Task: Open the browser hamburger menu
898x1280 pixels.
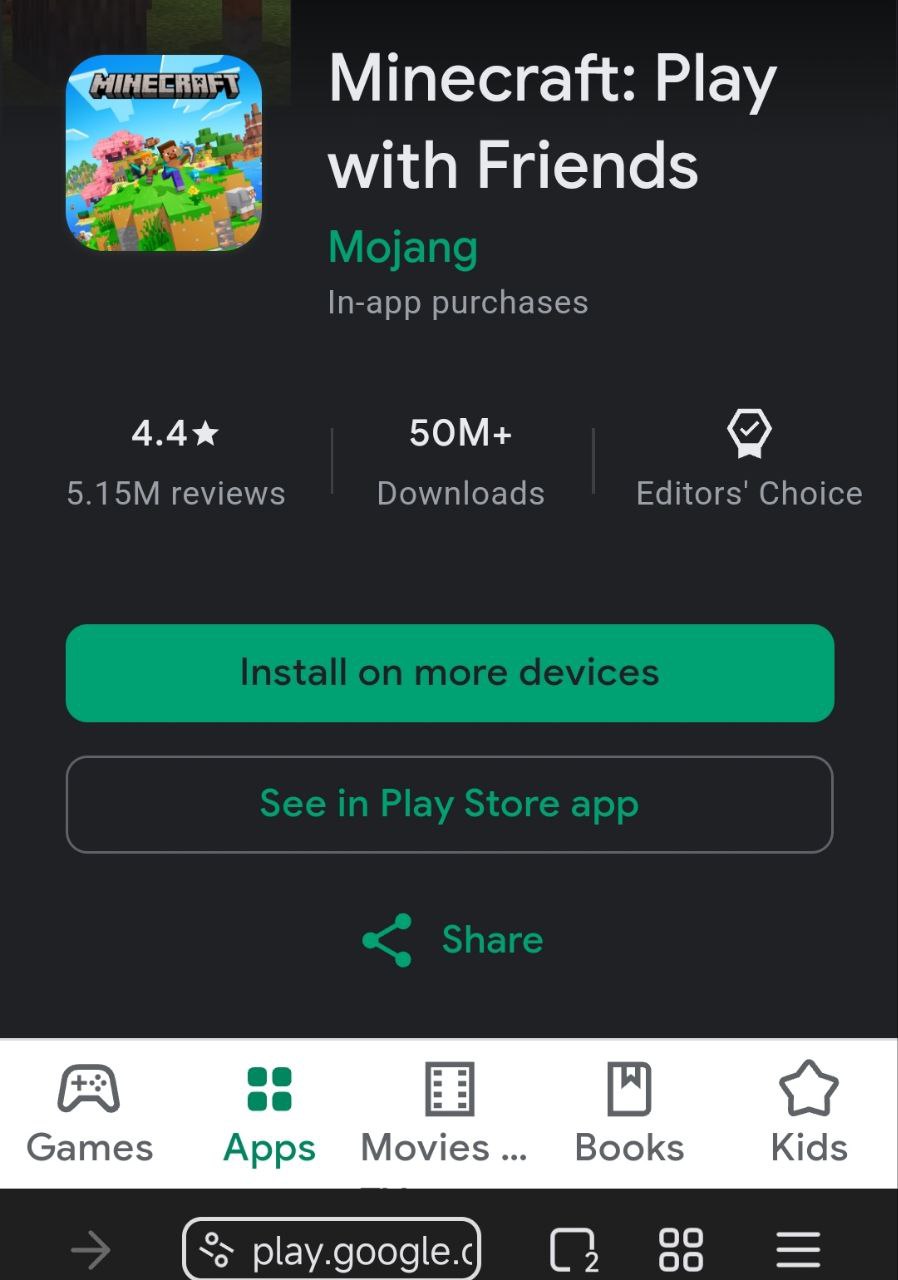Action: tap(798, 1250)
